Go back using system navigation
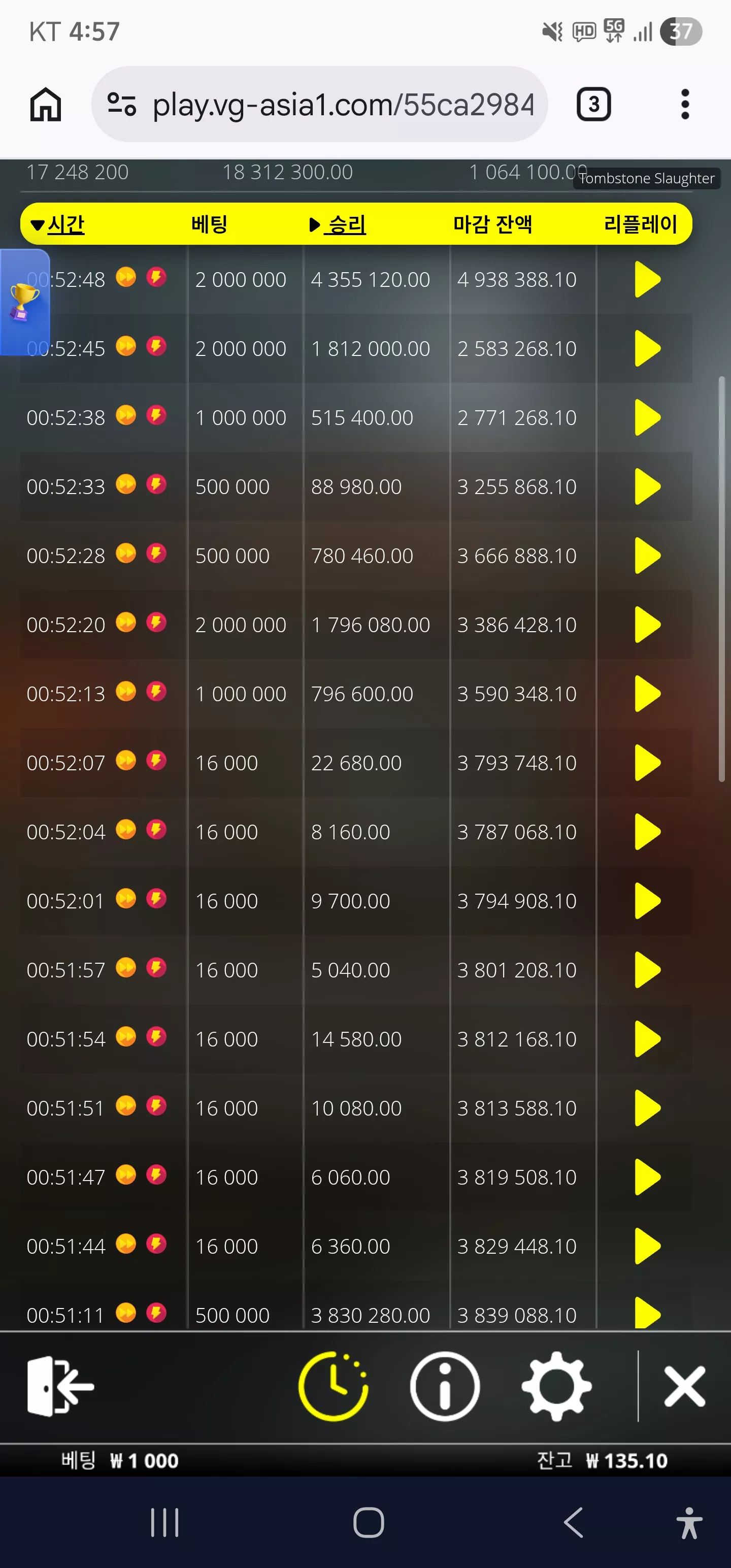 coord(573,1522)
